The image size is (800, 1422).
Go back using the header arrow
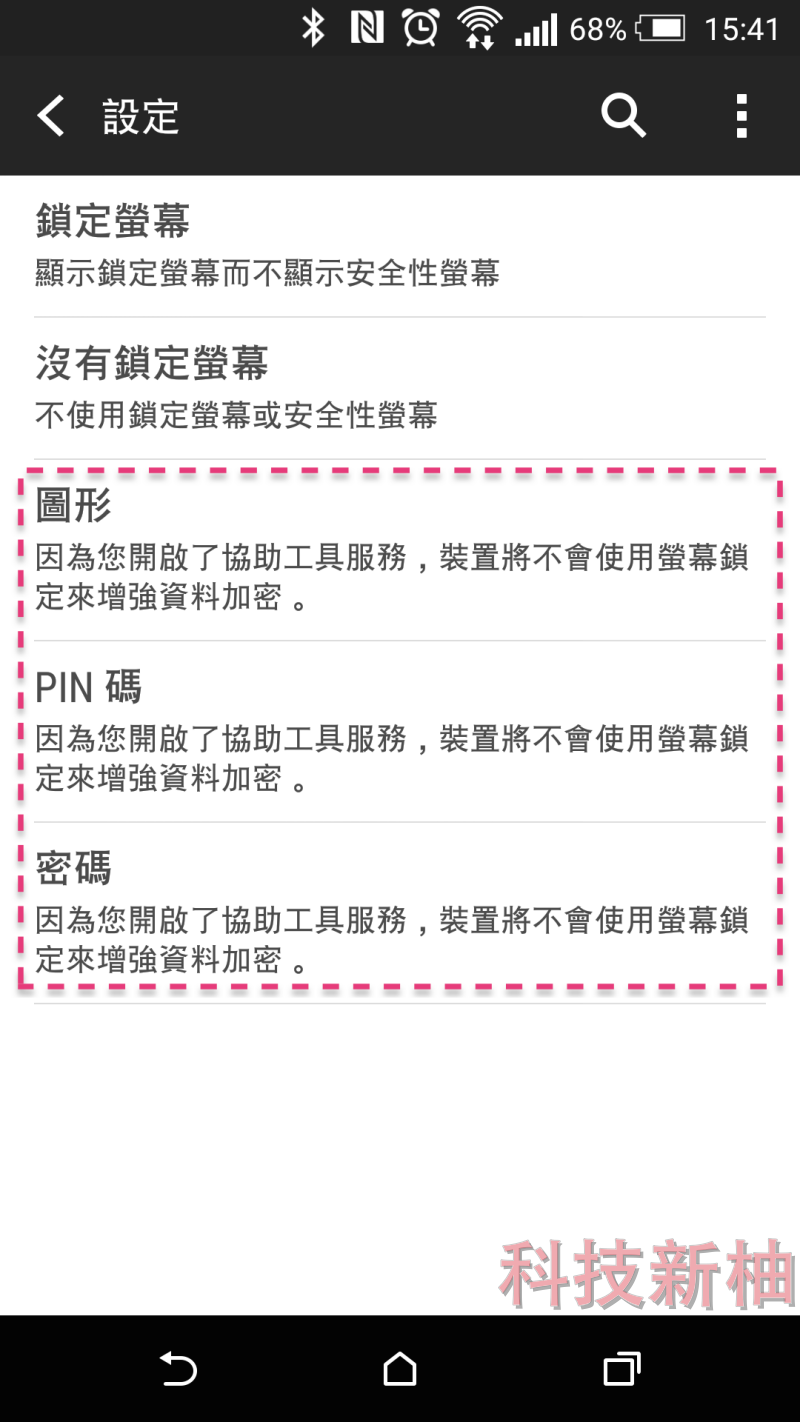(52, 117)
